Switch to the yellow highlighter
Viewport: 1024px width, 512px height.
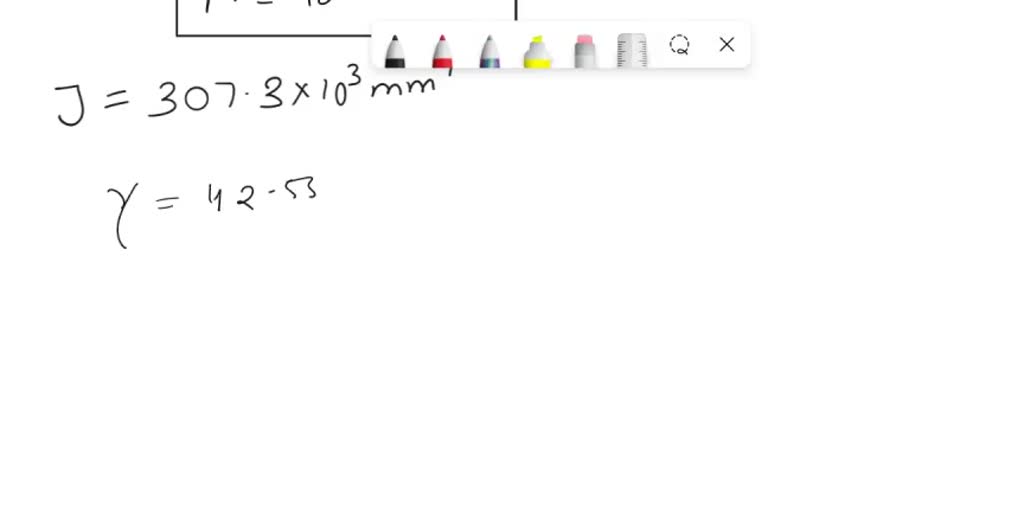tap(537, 50)
